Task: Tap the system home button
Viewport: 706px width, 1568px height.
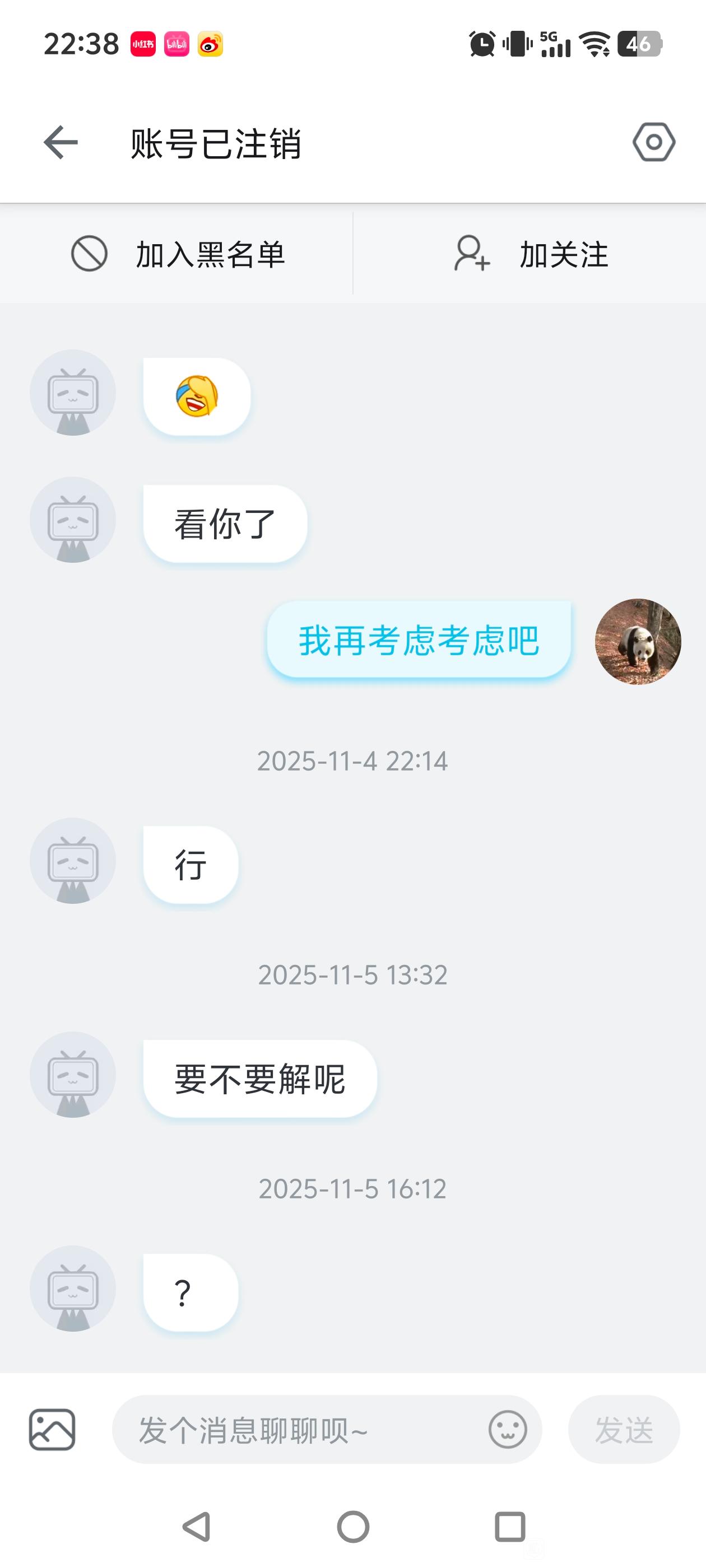Action: tap(354, 1527)
